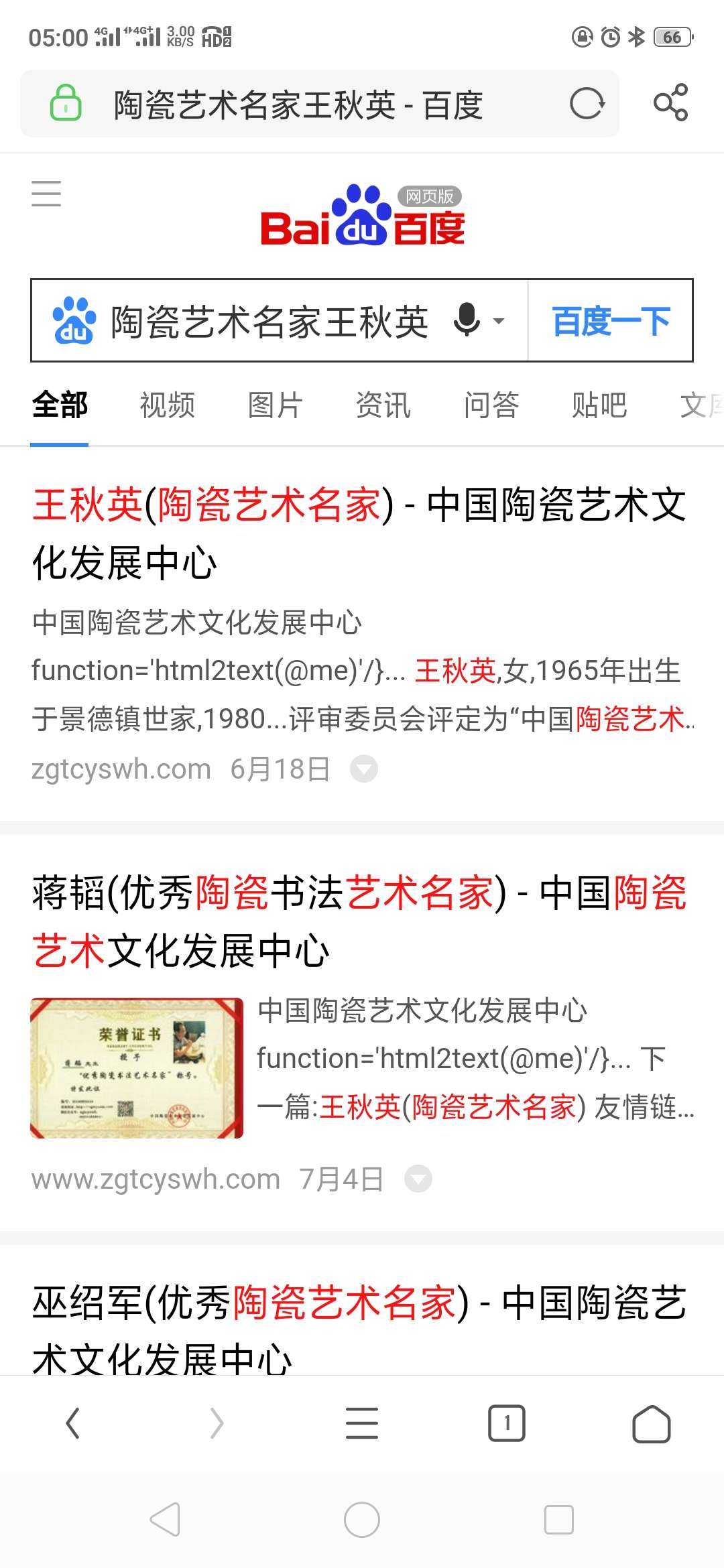Expand the dropdown arrow next to 7月4日
Viewport: 724px width, 1568px height.
click(418, 1179)
